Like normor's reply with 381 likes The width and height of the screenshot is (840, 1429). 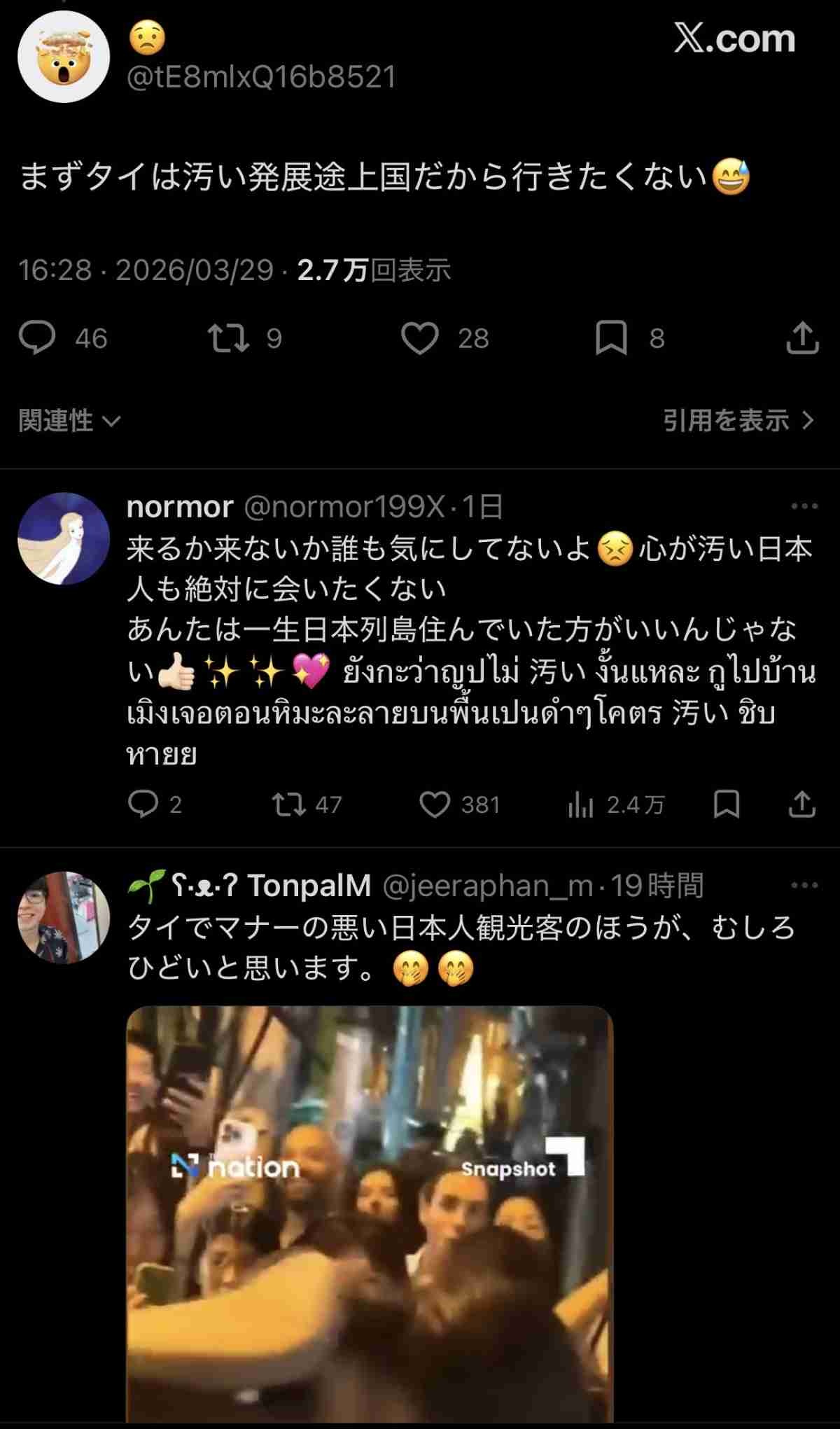click(435, 804)
